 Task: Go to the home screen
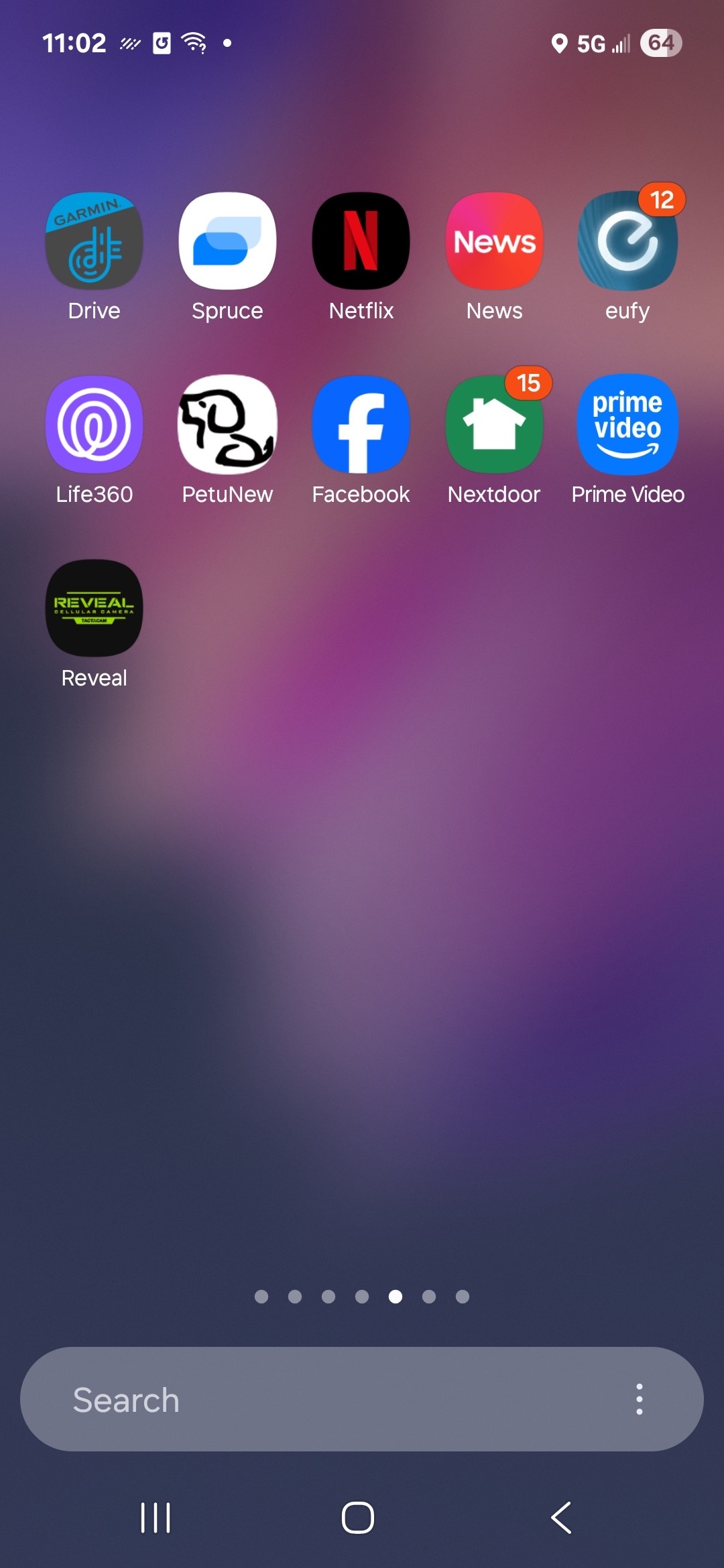(358, 1517)
